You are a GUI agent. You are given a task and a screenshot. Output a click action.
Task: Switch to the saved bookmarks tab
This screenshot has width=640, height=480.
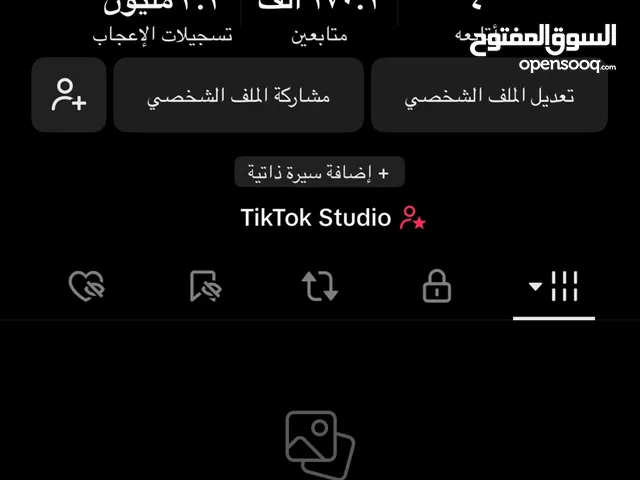204,287
